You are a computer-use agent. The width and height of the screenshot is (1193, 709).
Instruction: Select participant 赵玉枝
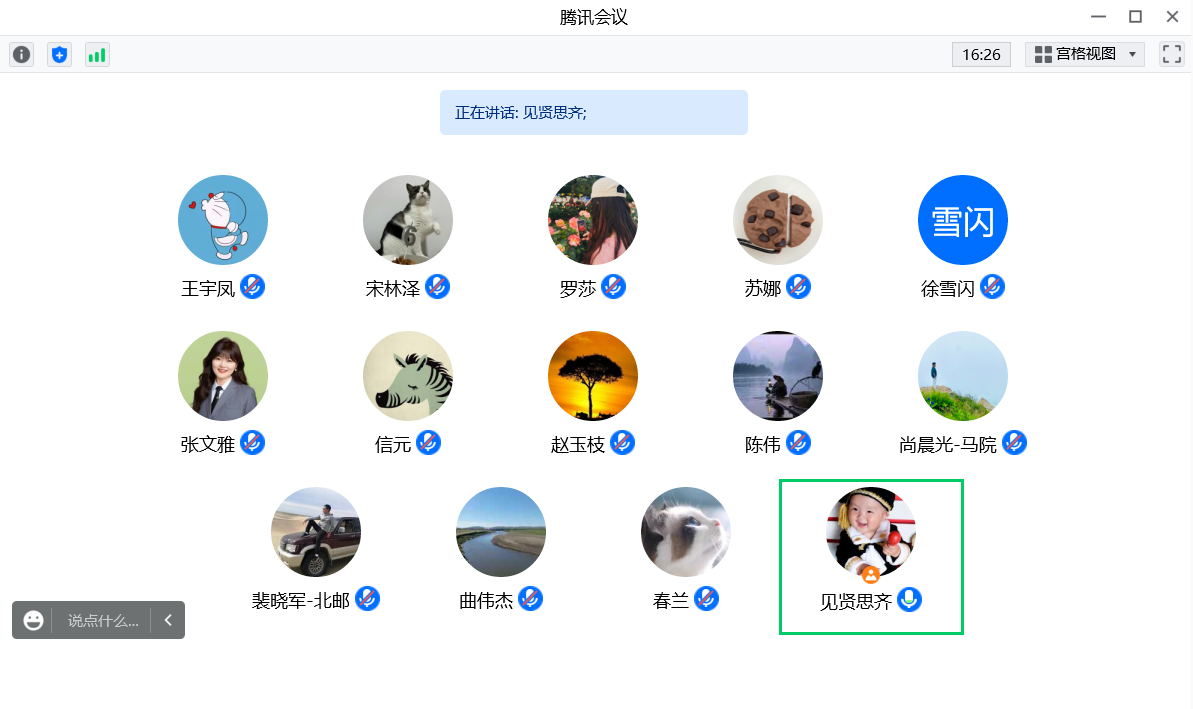click(592, 376)
